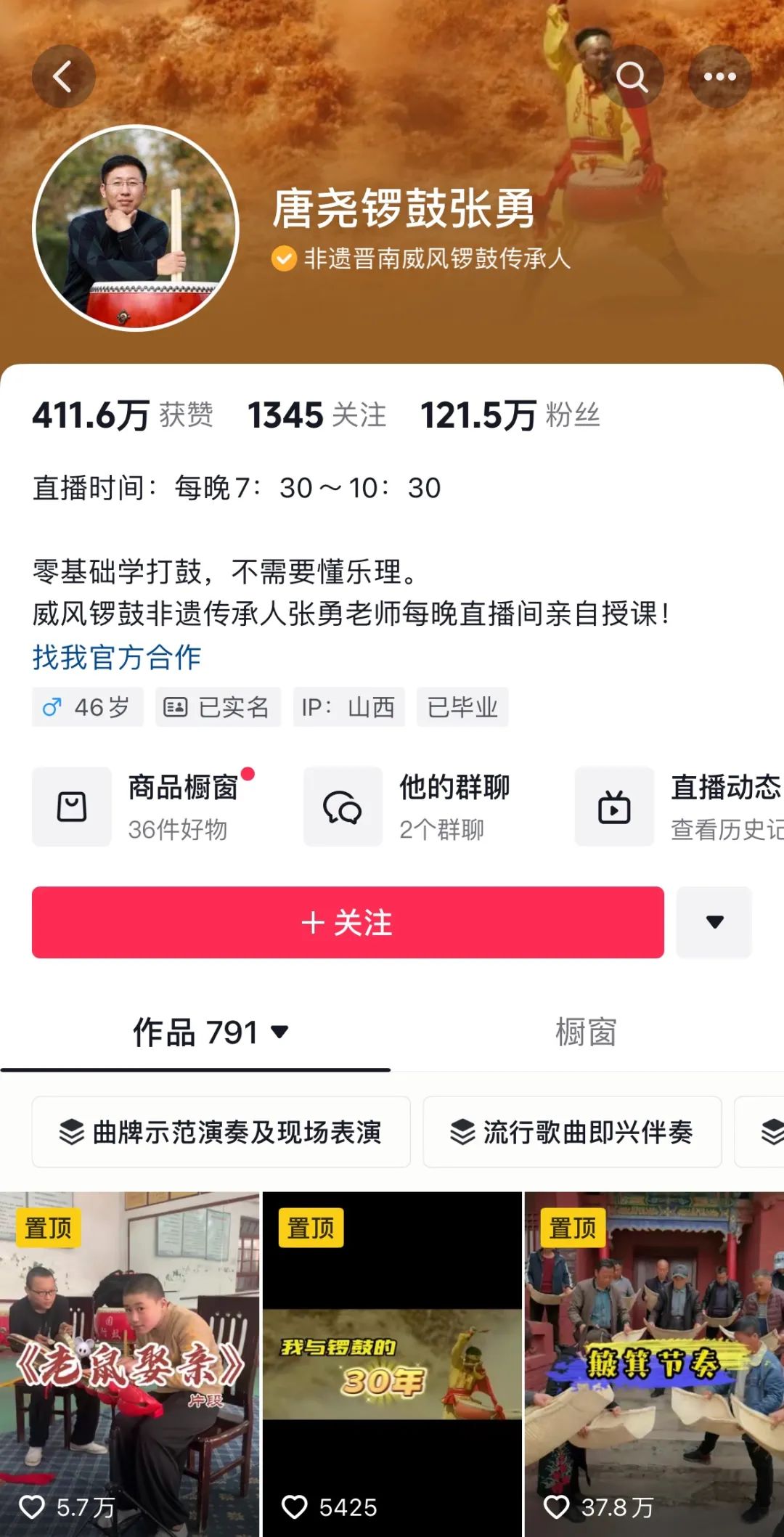784x1537 pixels.
Task: View the profile avatar photo
Action: tap(136, 229)
